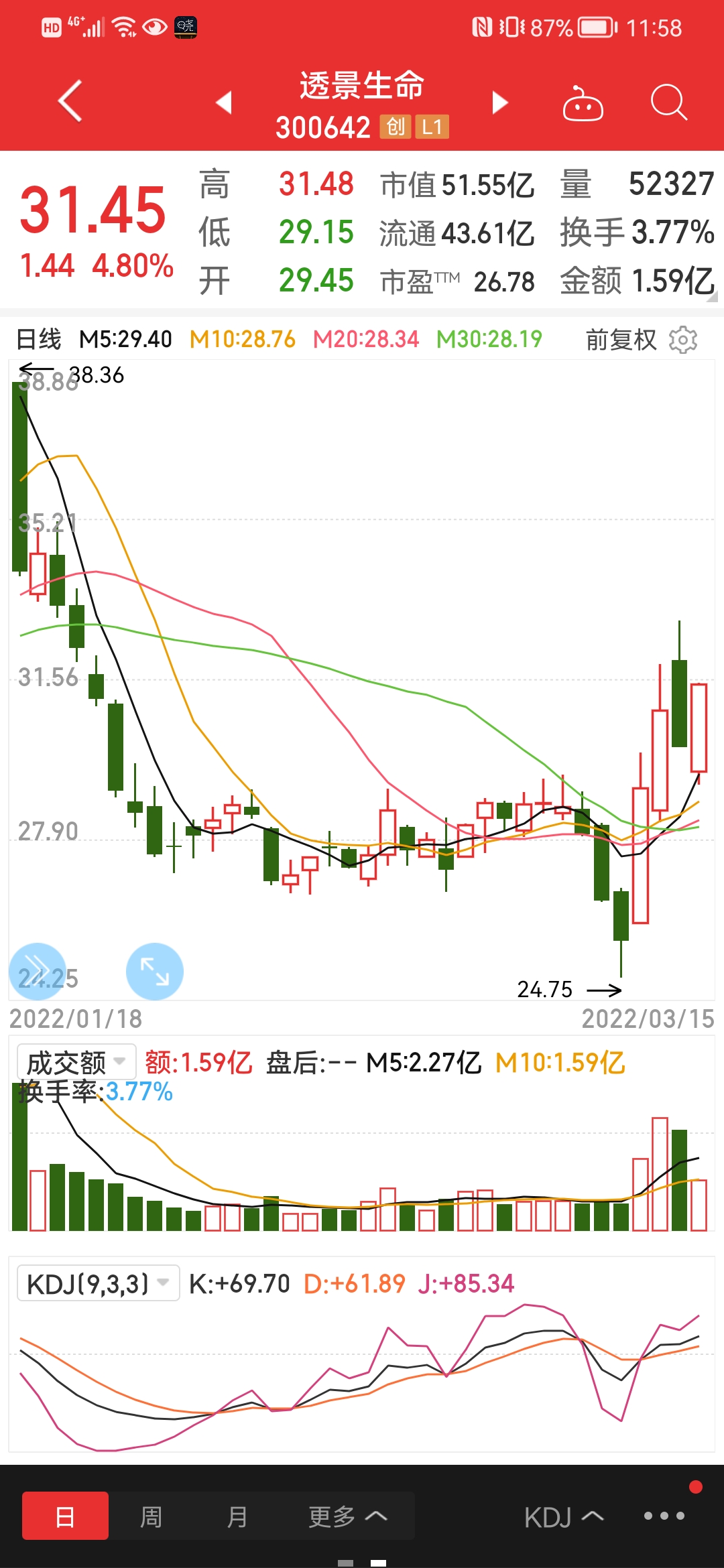Switch to the previous stock
724x1568 pixels.
click(x=224, y=103)
